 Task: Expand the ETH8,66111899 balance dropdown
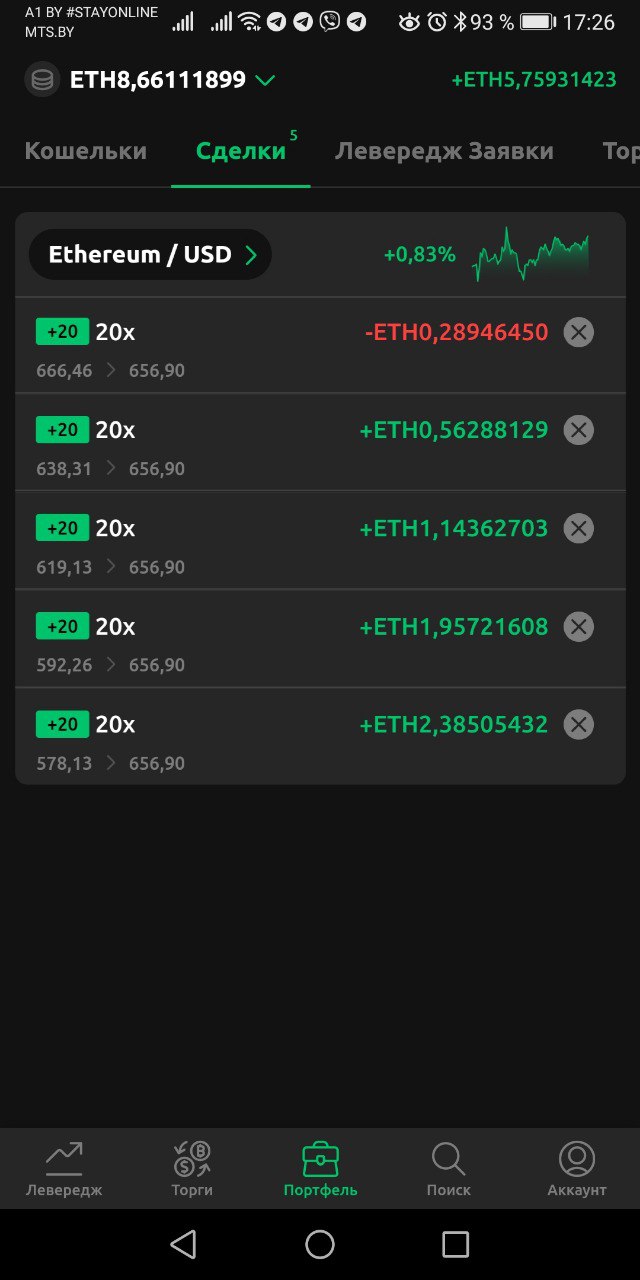(x=265, y=81)
